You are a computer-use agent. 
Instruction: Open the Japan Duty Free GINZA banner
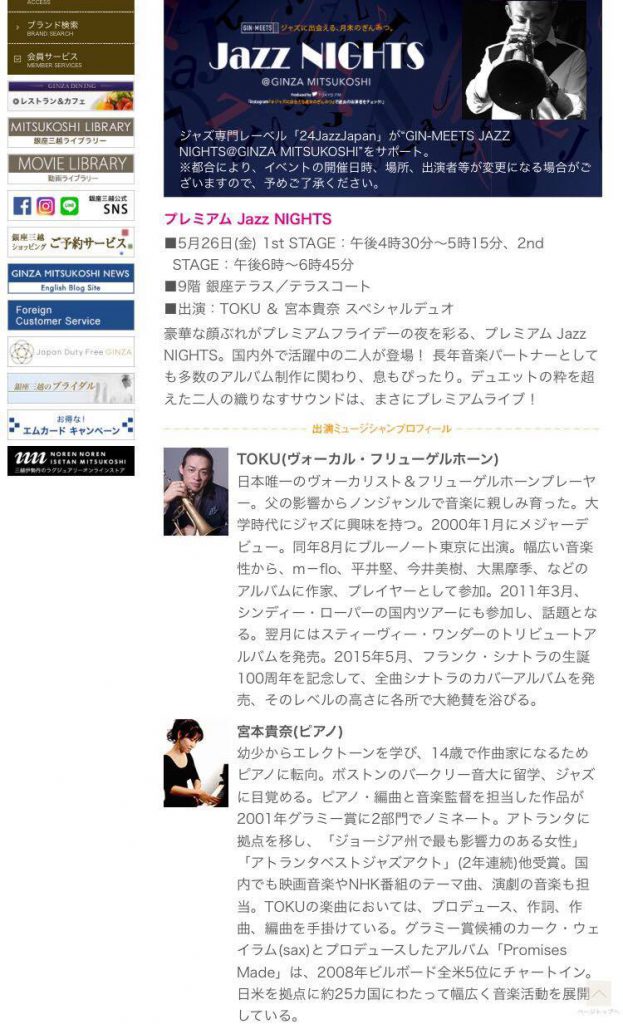pyautogui.click(x=70, y=352)
